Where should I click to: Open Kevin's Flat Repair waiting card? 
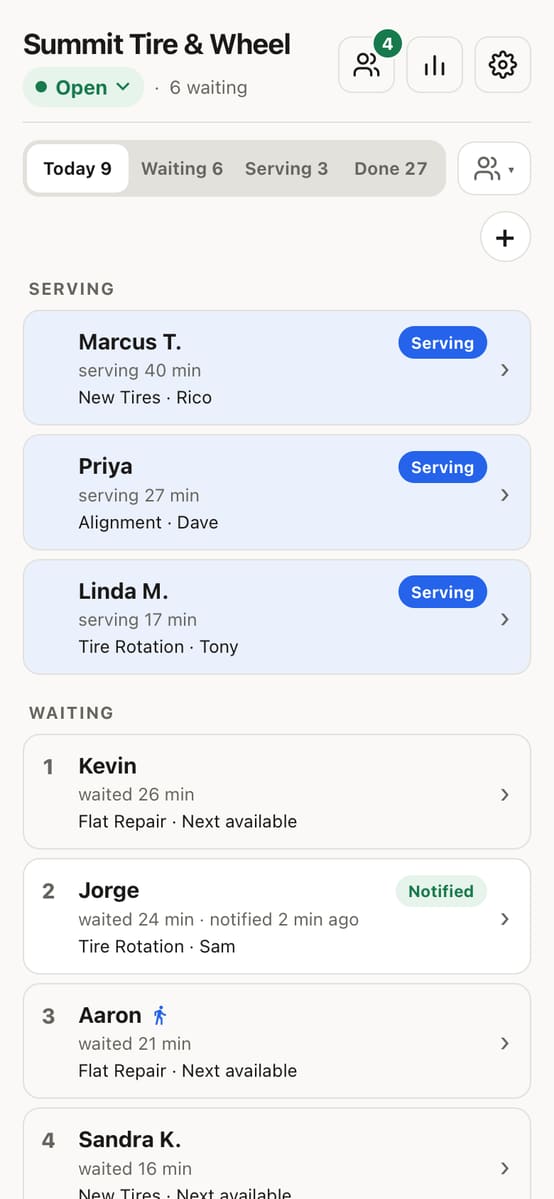(x=277, y=792)
